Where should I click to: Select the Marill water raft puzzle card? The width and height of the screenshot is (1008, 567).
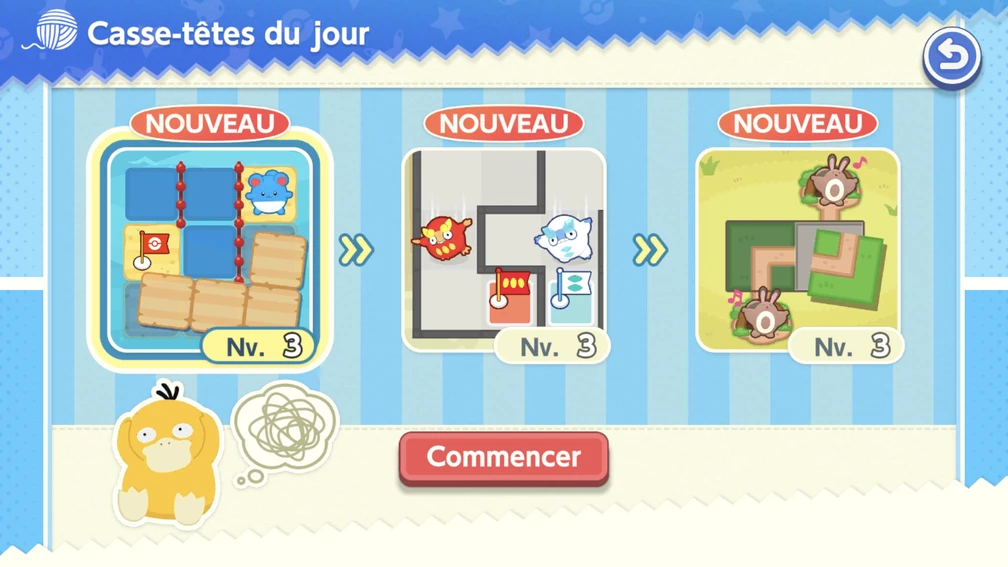[x=210, y=248]
